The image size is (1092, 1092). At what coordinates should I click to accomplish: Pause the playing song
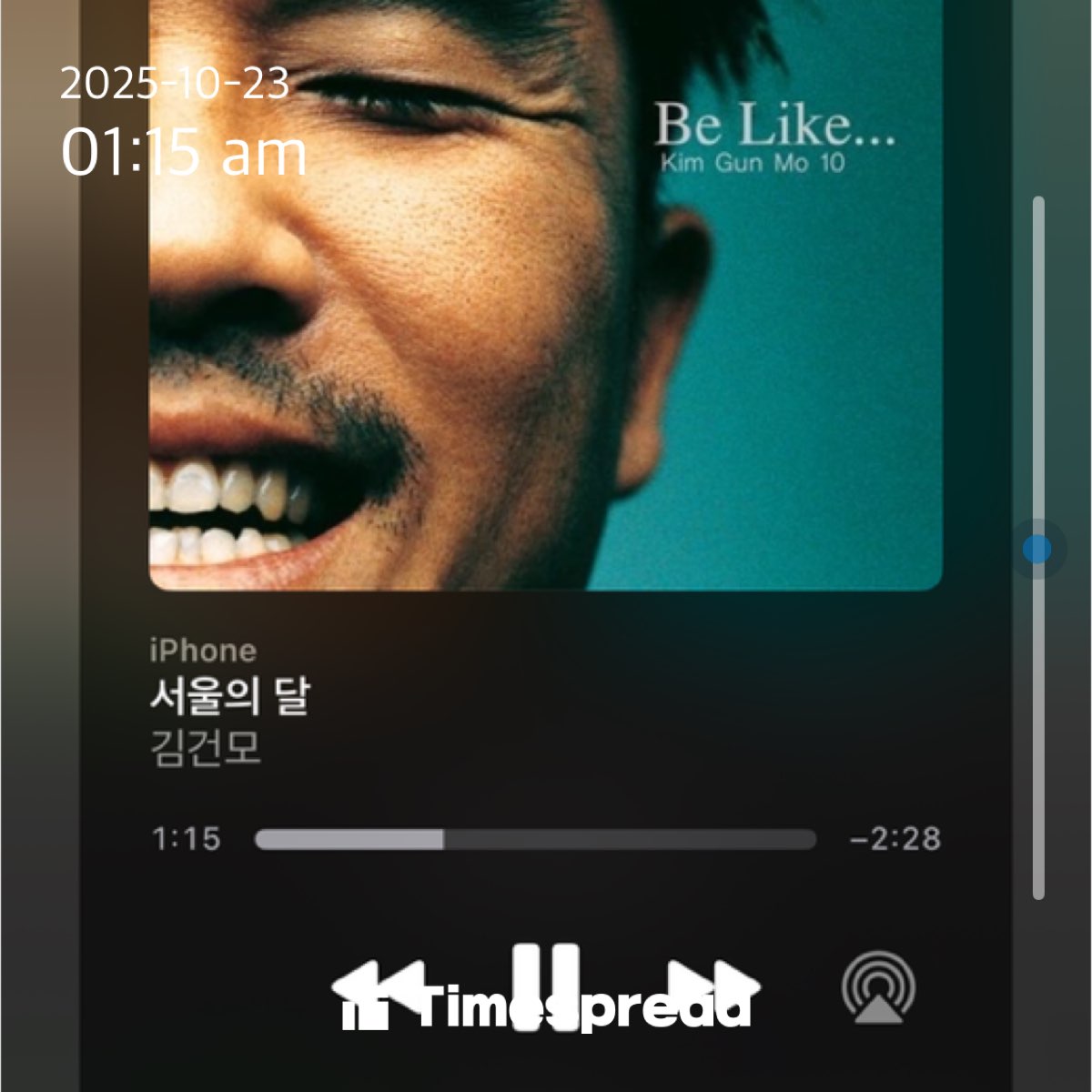(x=545, y=987)
